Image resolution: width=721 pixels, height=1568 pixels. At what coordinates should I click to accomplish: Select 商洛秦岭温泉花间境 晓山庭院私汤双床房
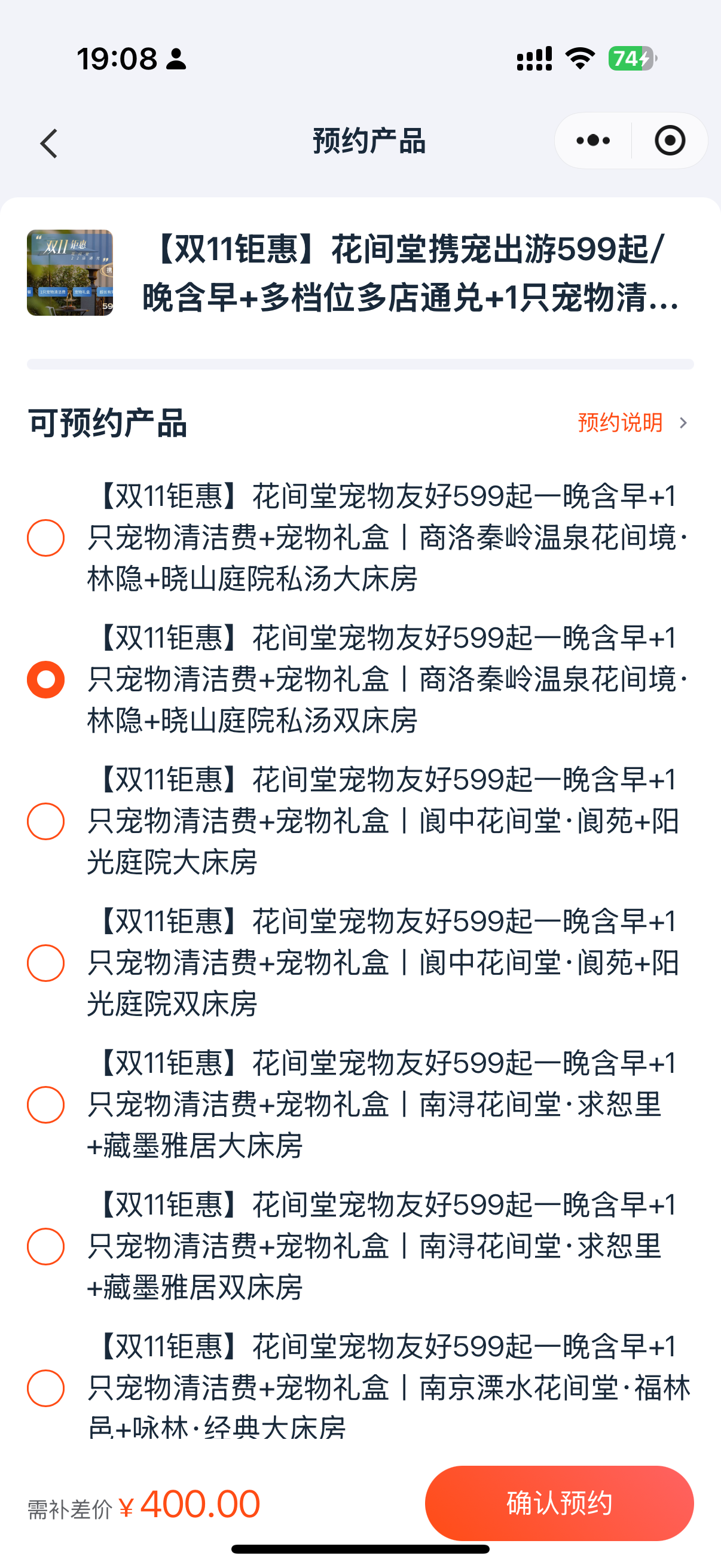tap(45, 679)
